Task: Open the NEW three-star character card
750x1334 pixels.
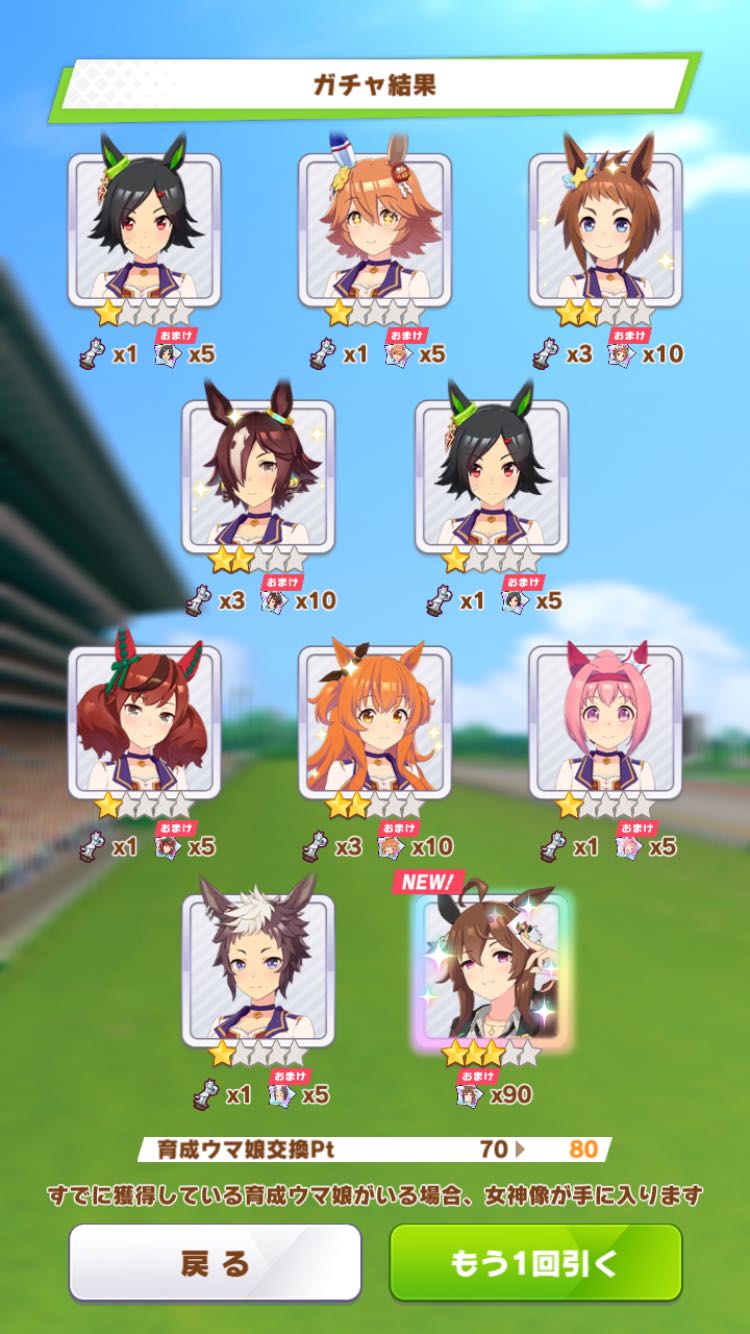Action: coord(491,968)
